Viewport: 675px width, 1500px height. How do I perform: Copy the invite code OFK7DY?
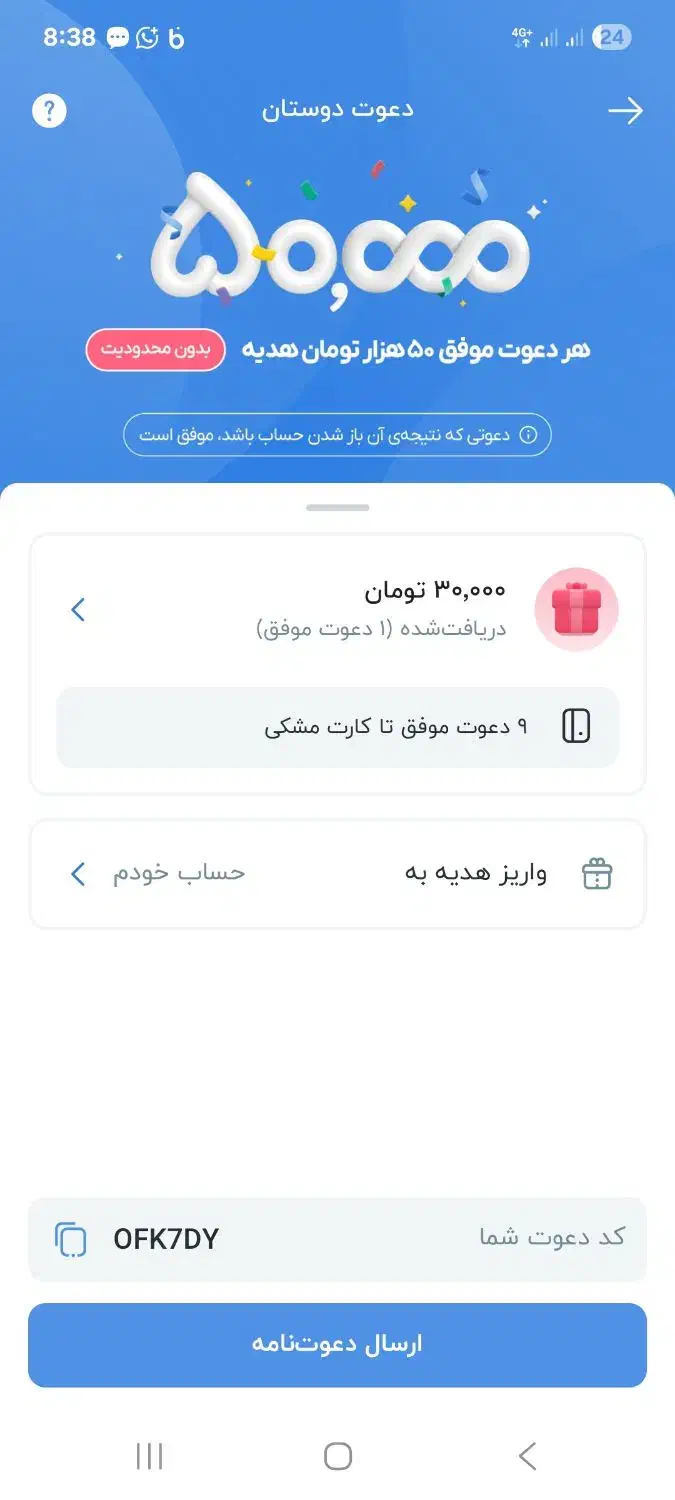71,1239
